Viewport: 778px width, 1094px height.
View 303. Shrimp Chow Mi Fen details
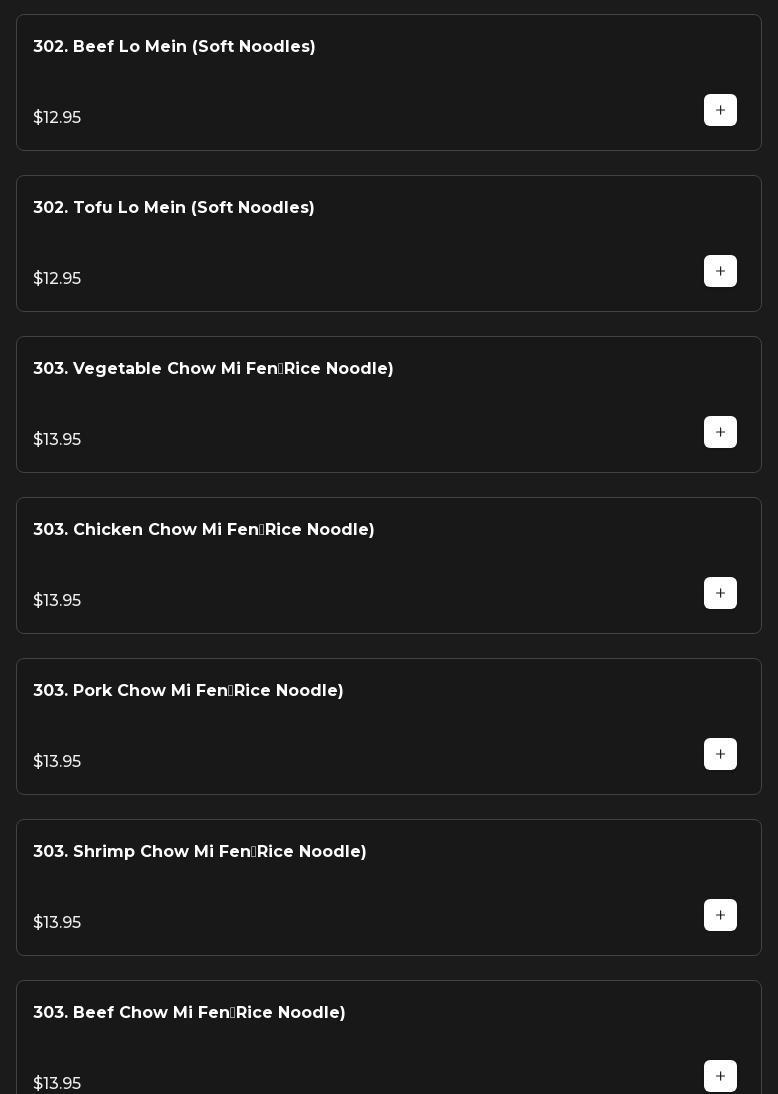point(200,852)
